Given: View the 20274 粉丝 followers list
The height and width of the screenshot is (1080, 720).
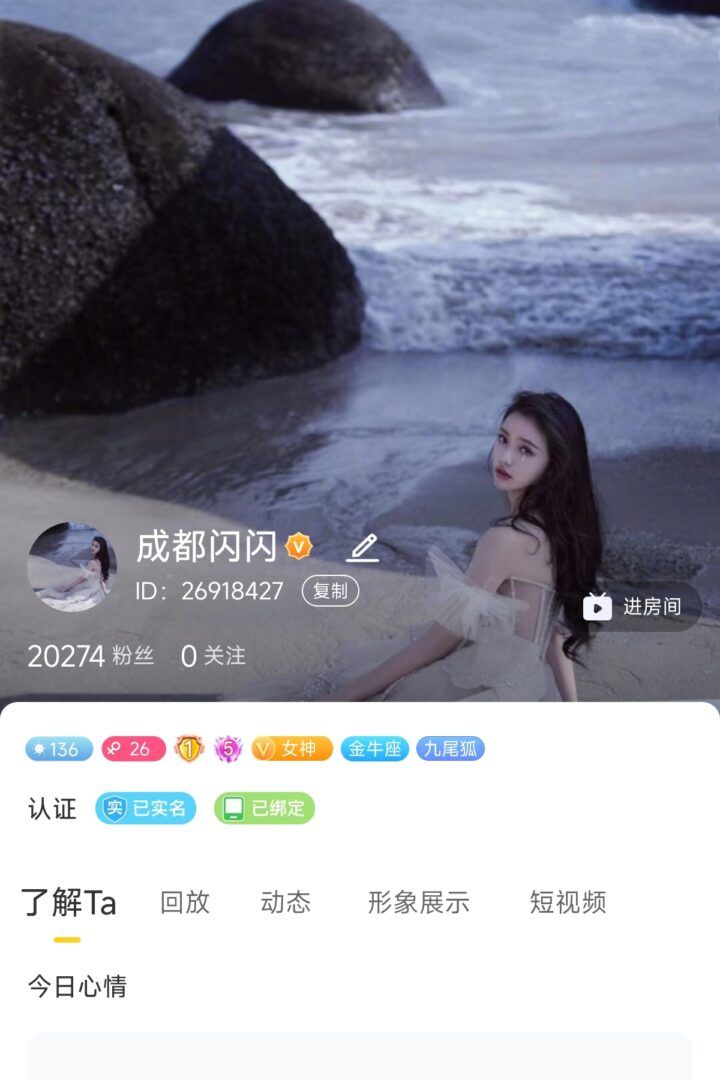Looking at the screenshot, I should (x=90, y=656).
